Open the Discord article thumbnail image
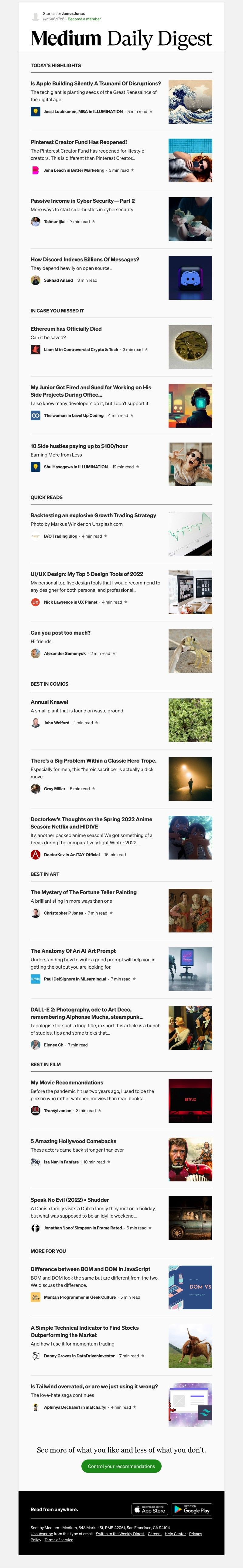243x1568 pixels. (190, 277)
